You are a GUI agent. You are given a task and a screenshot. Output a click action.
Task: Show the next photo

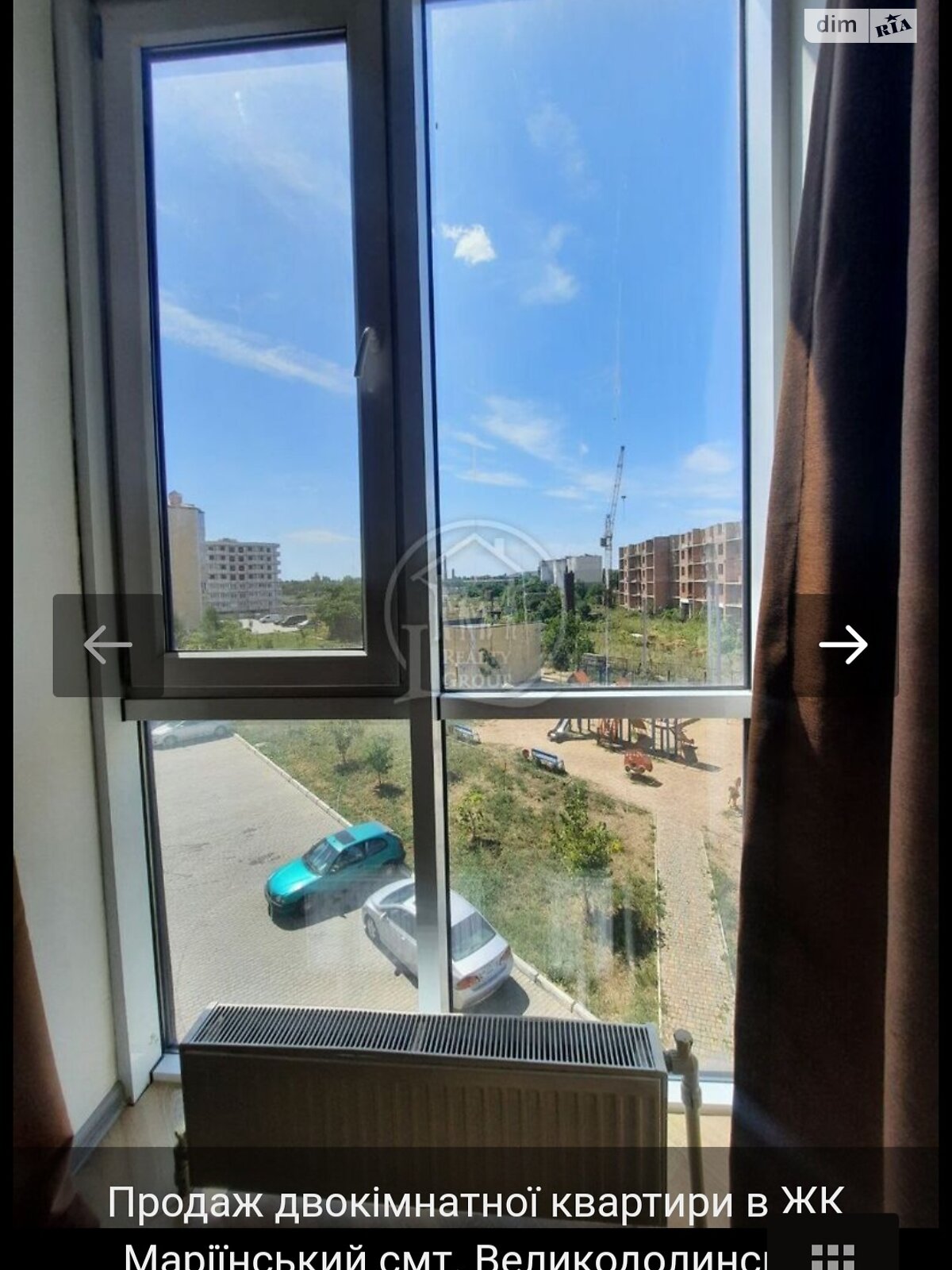[844, 645]
